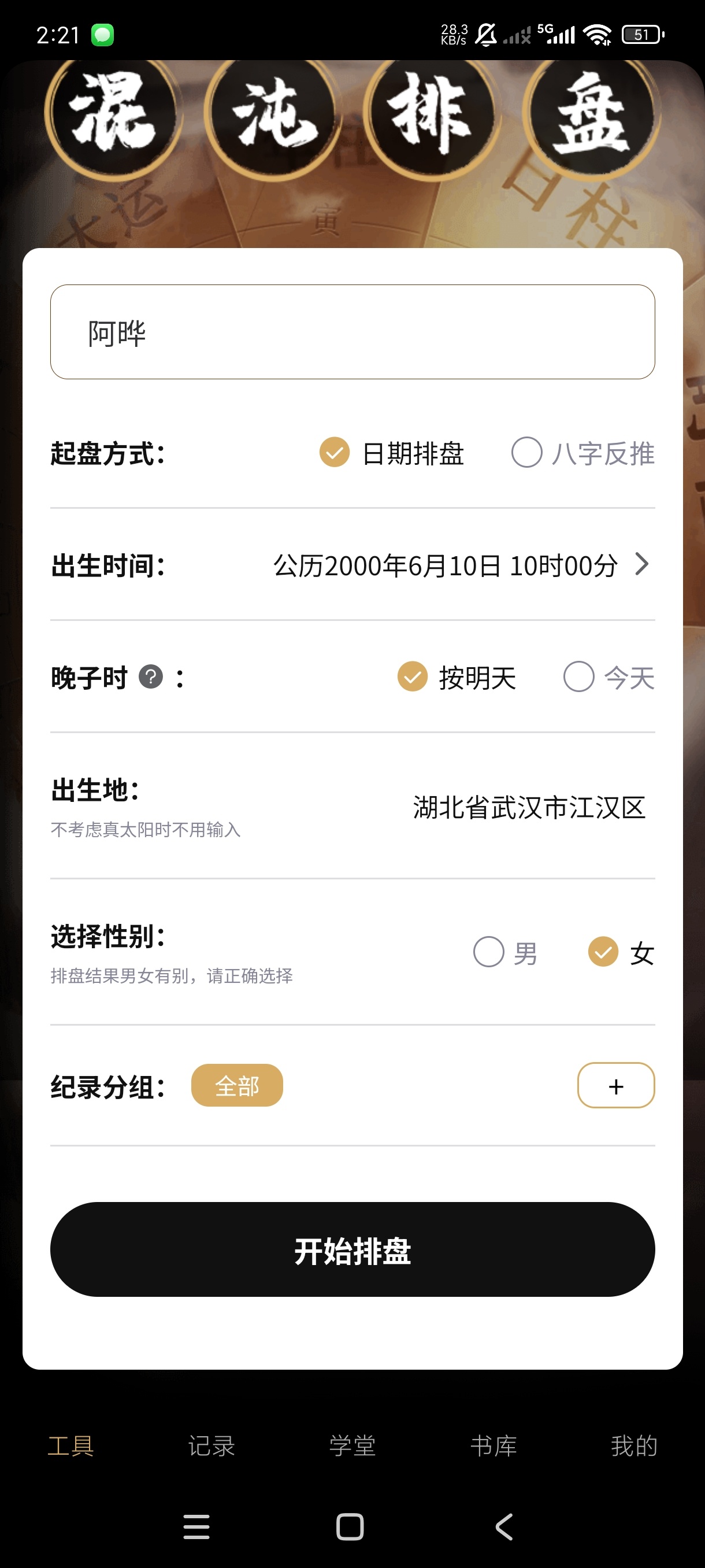Edit birthplace 湖北省武汉市江汉区
705x1568 pixels.
click(529, 808)
